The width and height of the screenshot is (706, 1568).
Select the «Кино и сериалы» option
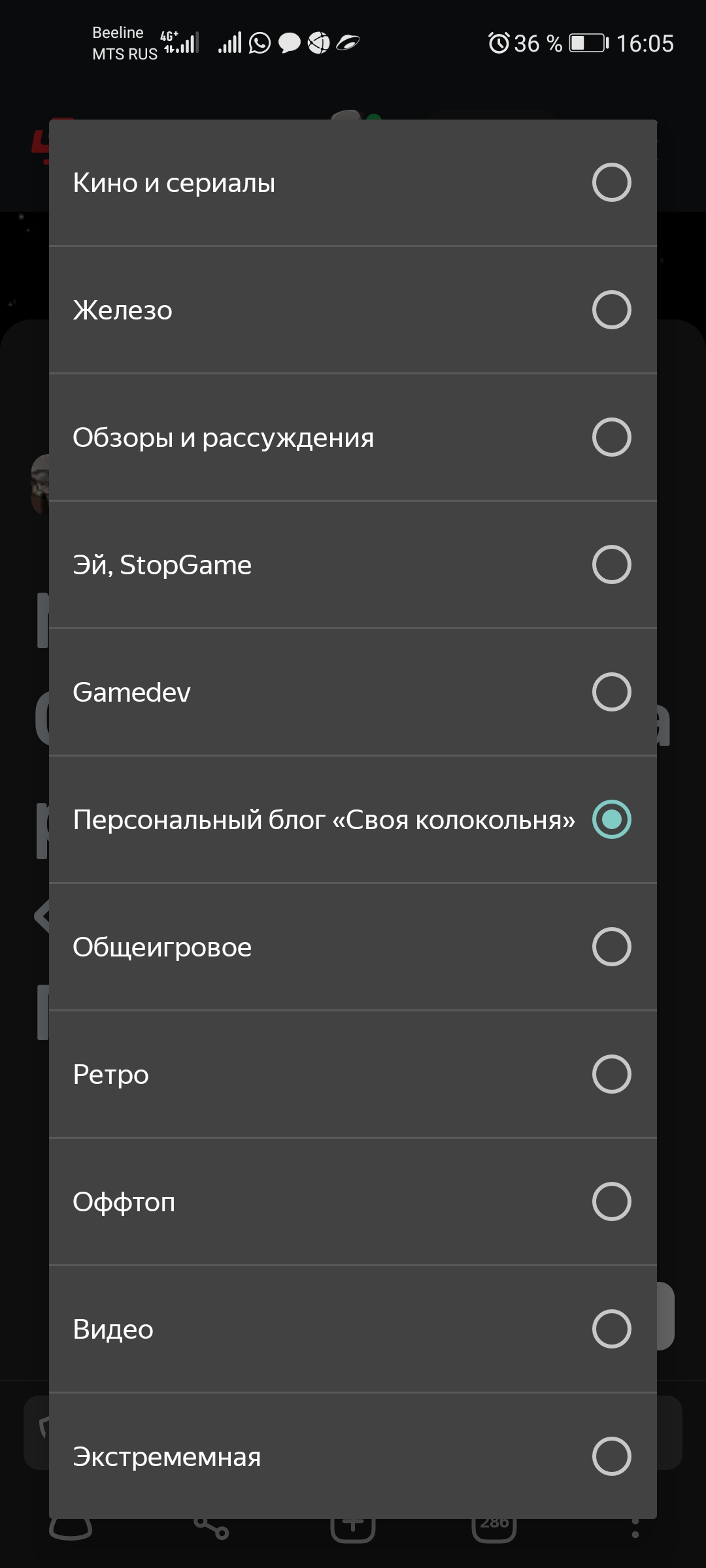point(353,182)
